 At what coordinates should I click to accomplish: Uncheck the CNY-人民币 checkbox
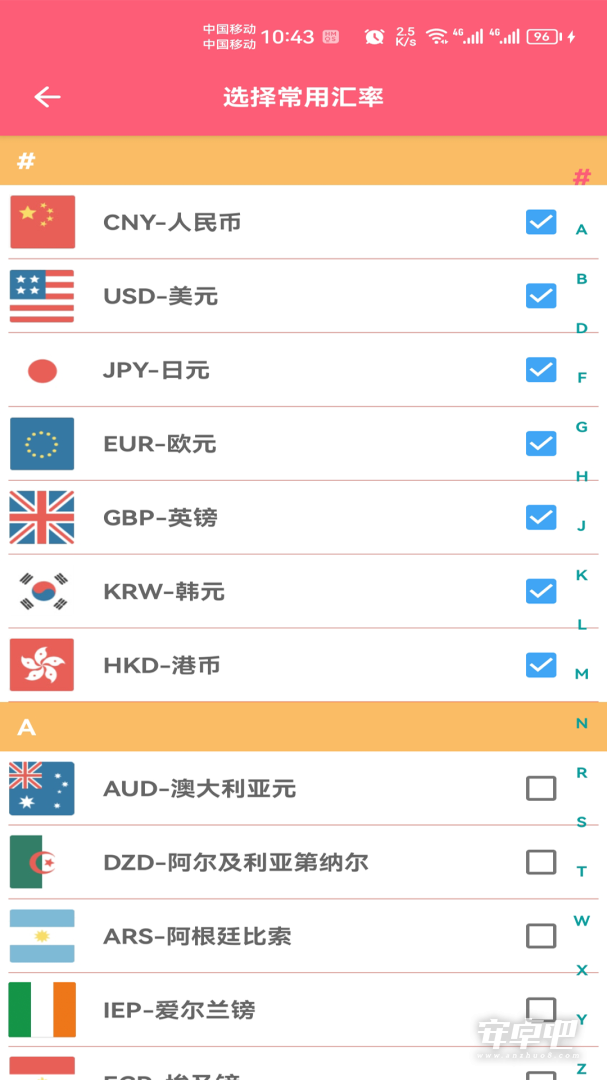(x=541, y=222)
